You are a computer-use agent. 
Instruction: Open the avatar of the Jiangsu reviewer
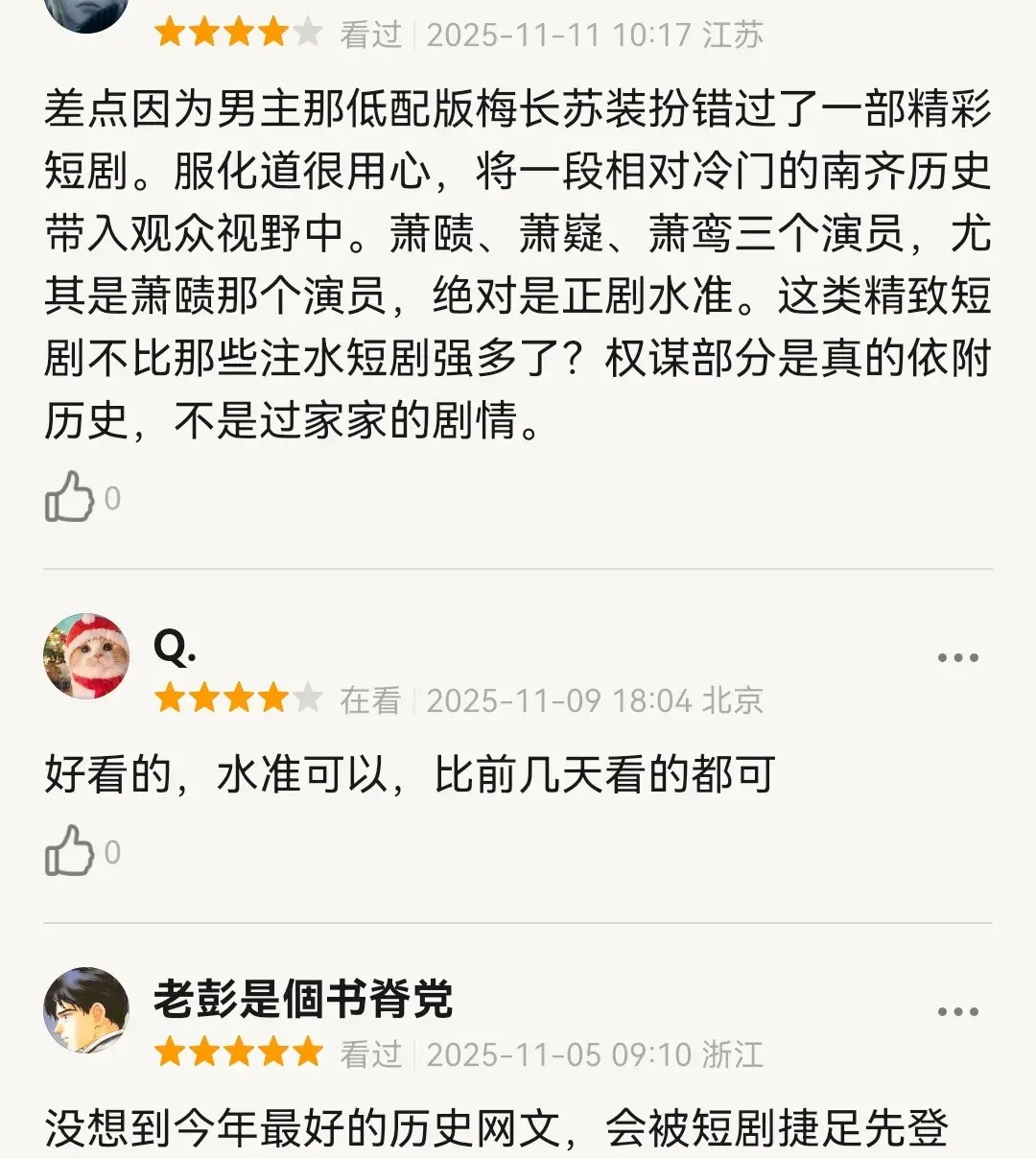pos(86,12)
